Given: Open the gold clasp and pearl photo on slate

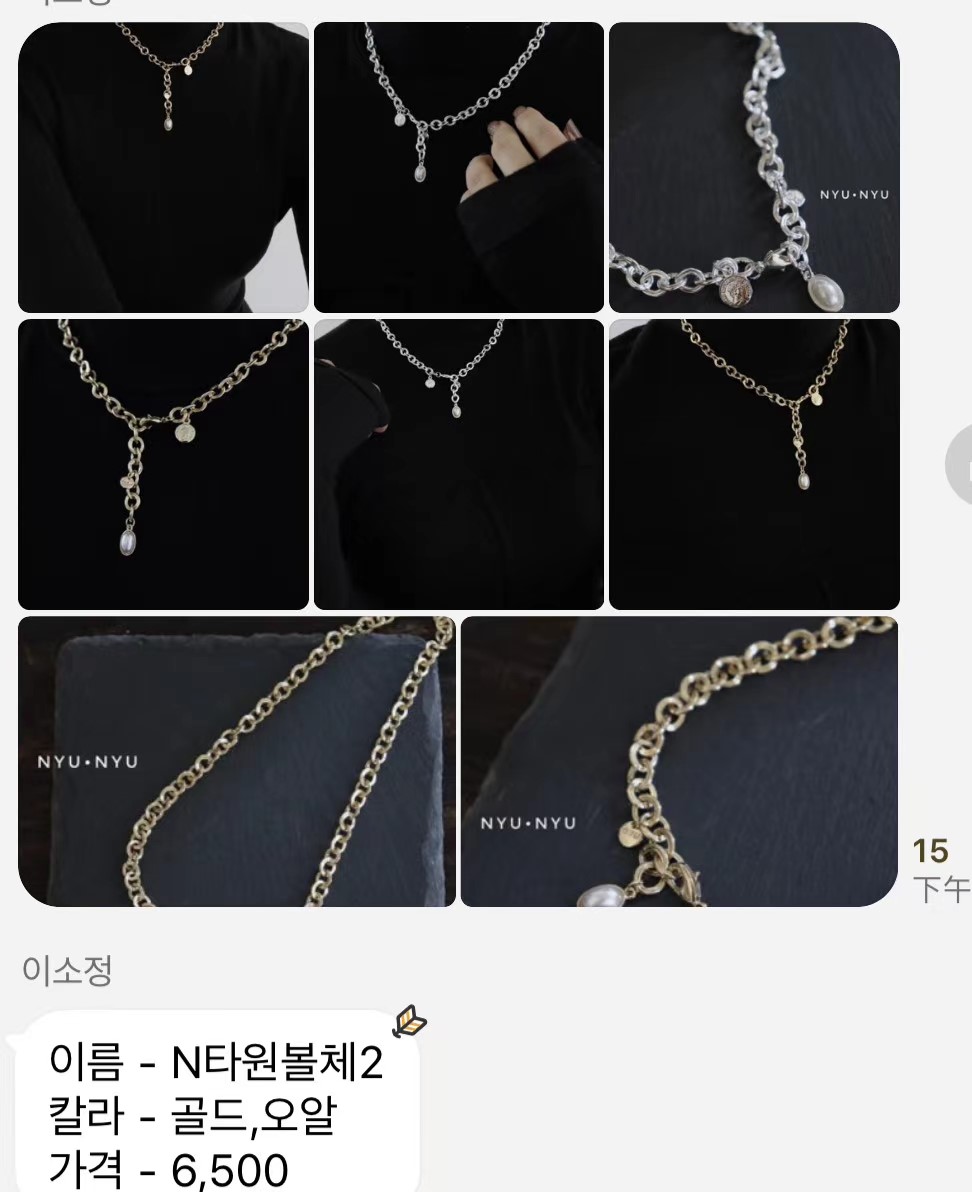Looking at the screenshot, I should pyautogui.click(x=679, y=761).
